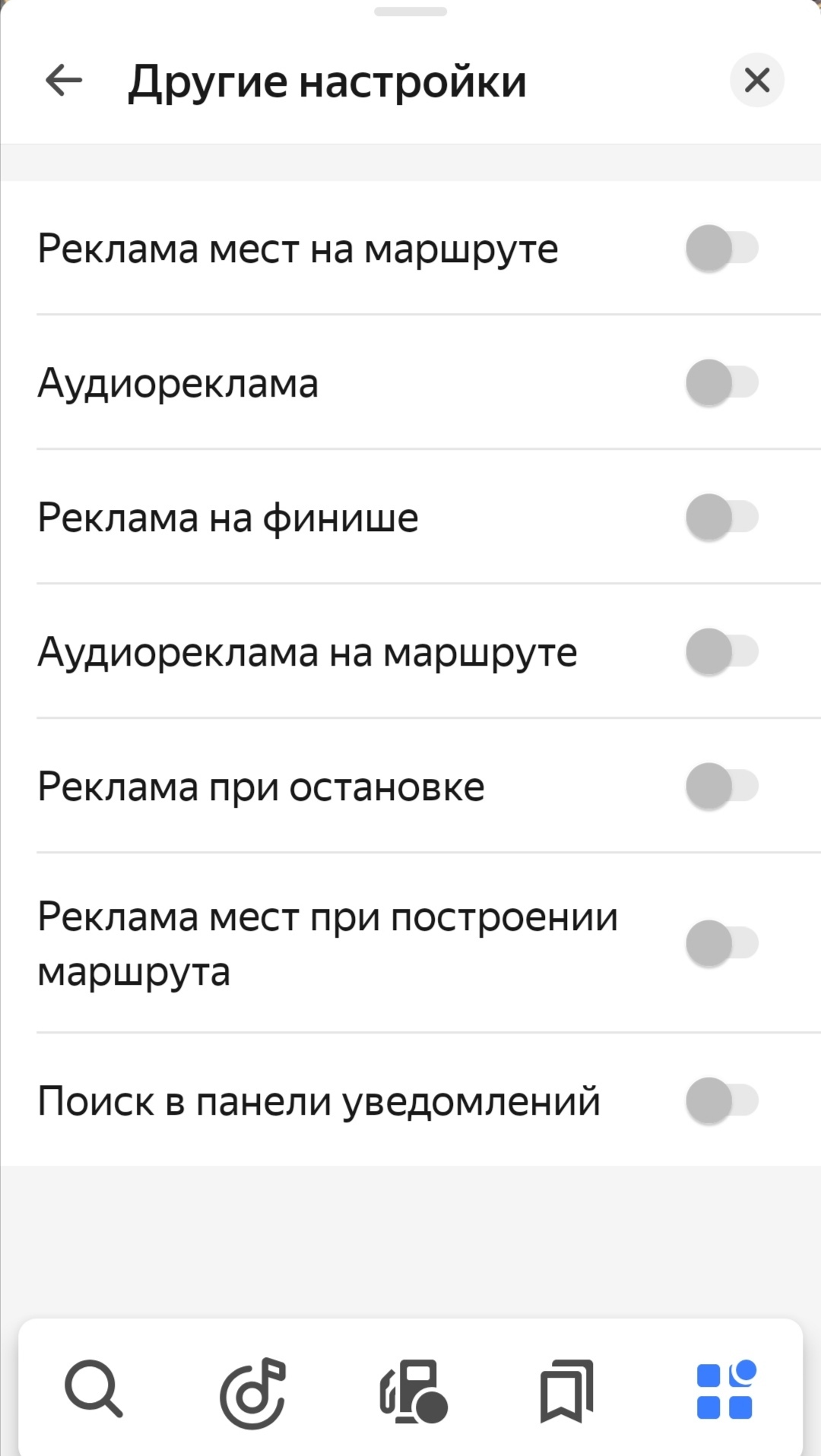Close the settings panel
This screenshot has width=821, height=1456.
[x=756, y=81]
